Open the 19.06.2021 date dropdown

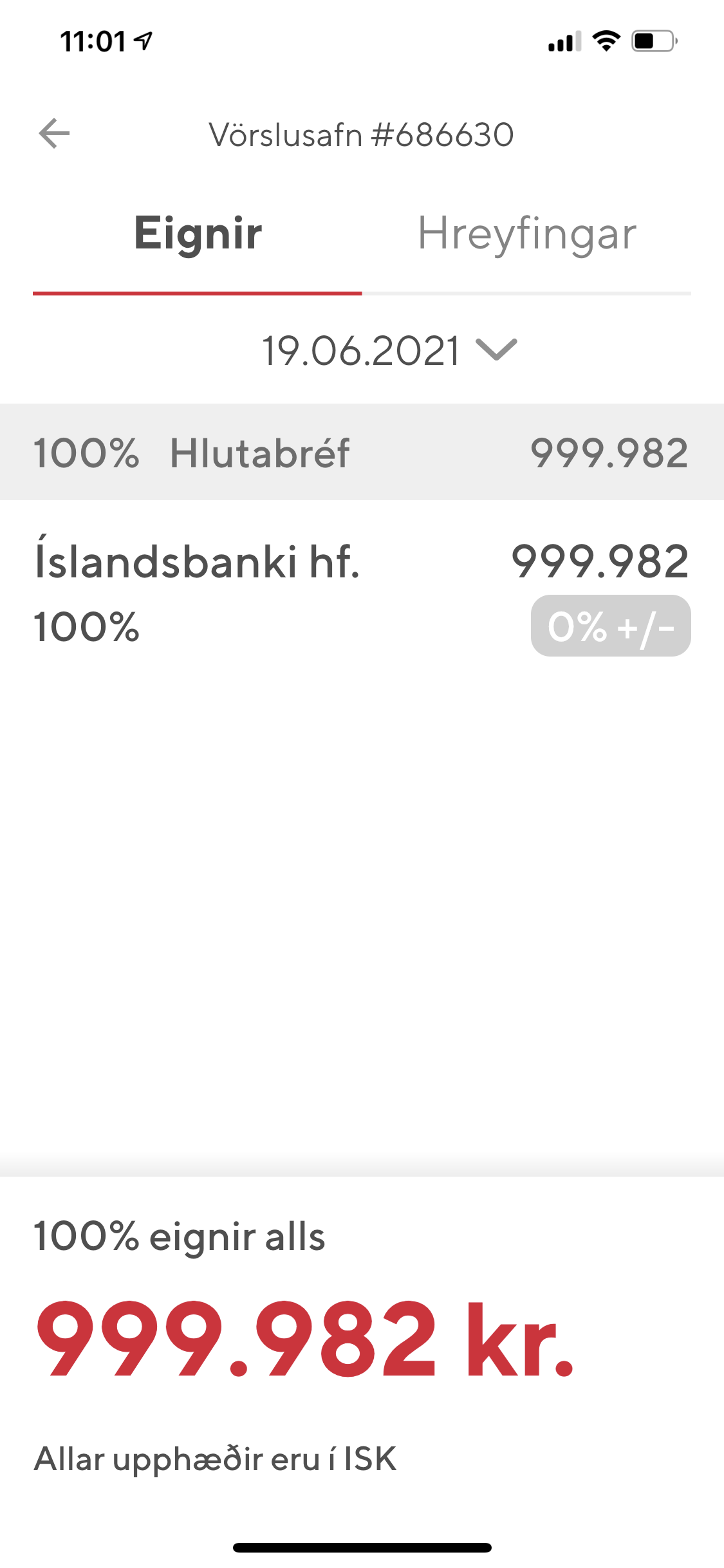389,351
